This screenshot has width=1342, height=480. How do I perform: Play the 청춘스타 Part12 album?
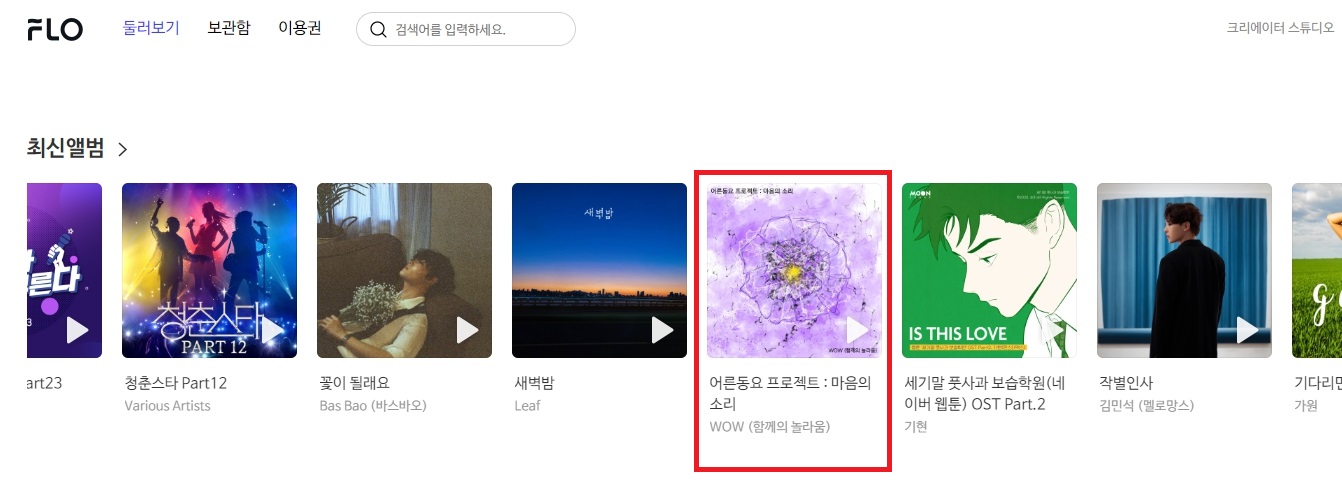(x=272, y=329)
